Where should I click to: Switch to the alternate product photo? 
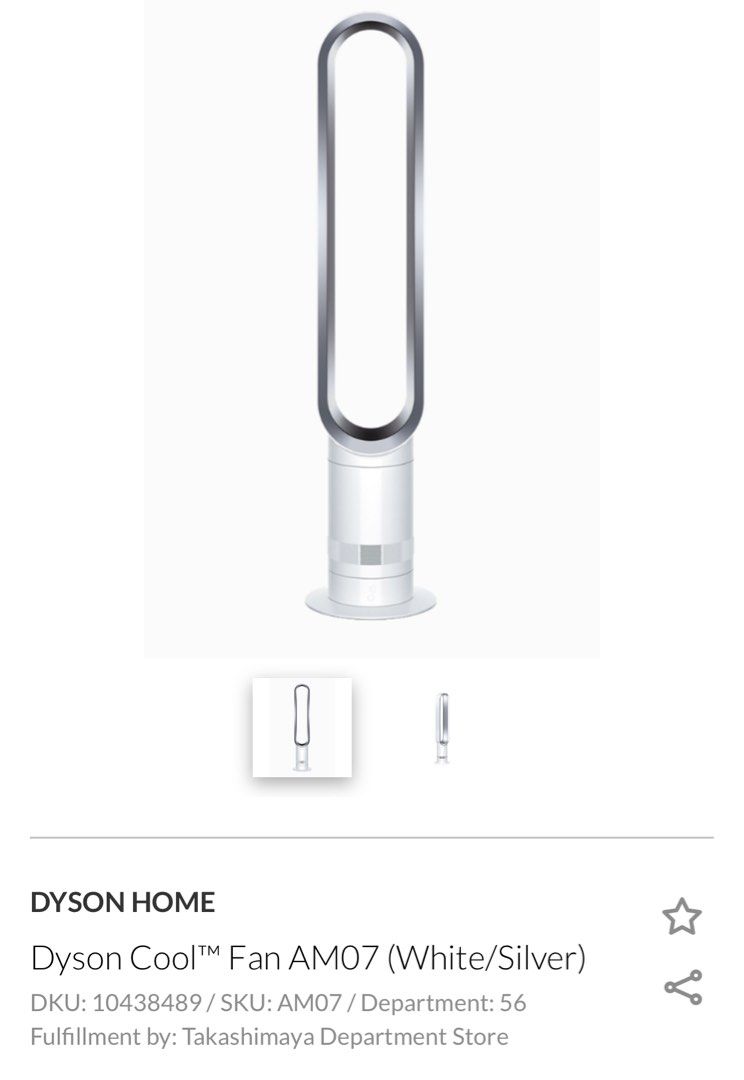[443, 727]
